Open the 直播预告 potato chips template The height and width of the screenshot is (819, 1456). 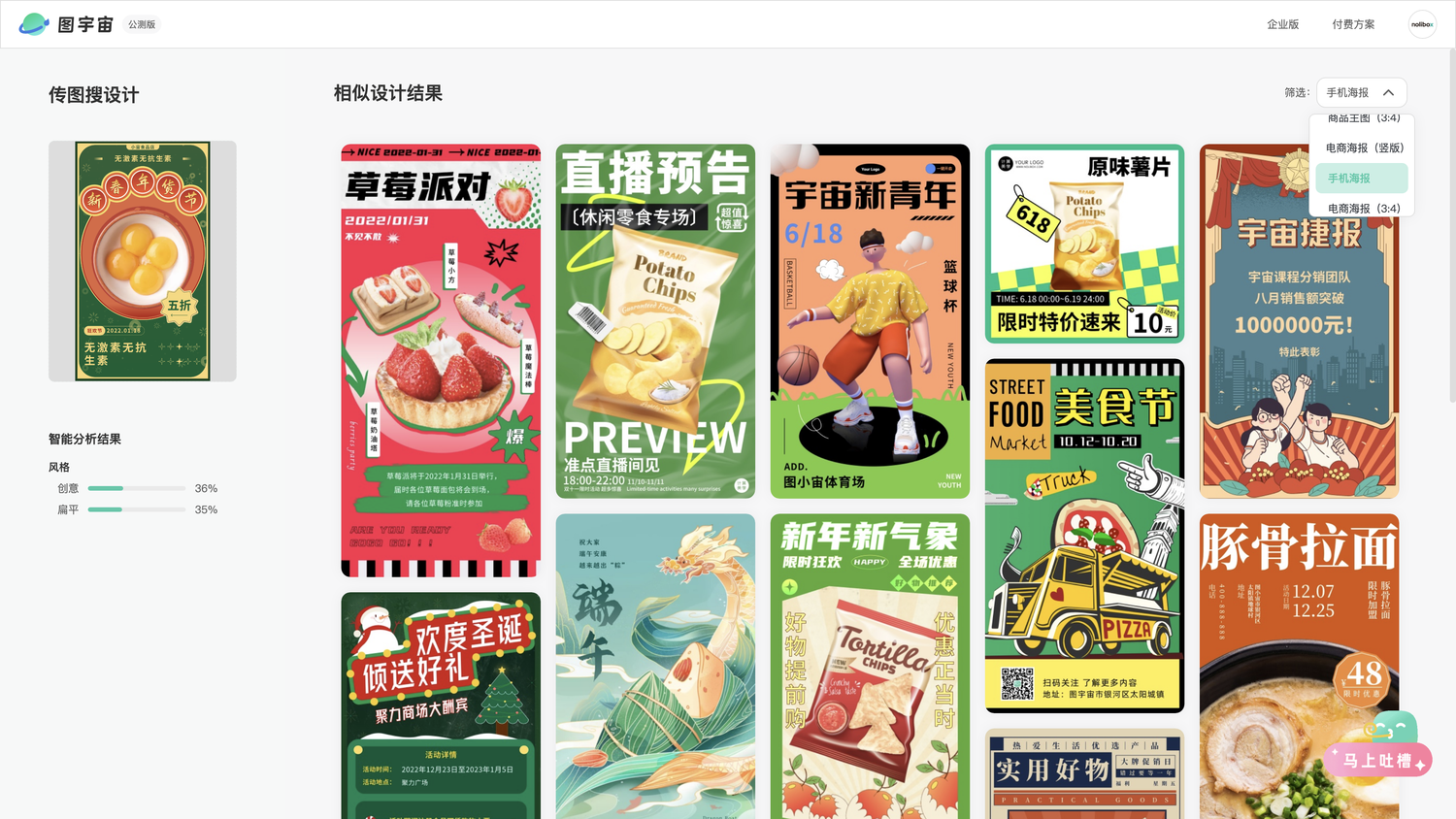tap(655, 321)
